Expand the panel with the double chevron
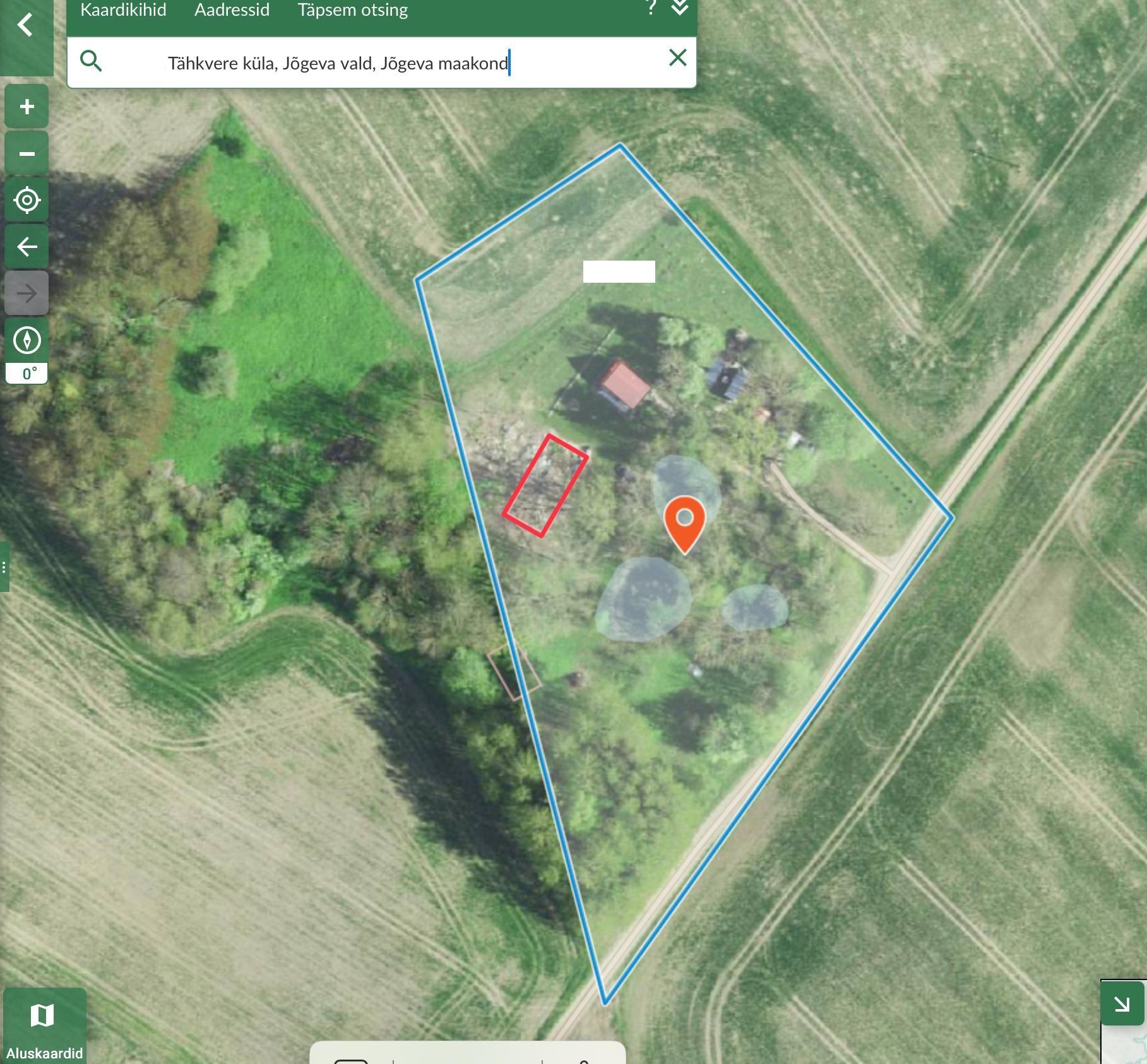The image size is (1147, 1064). coord(679,8)
